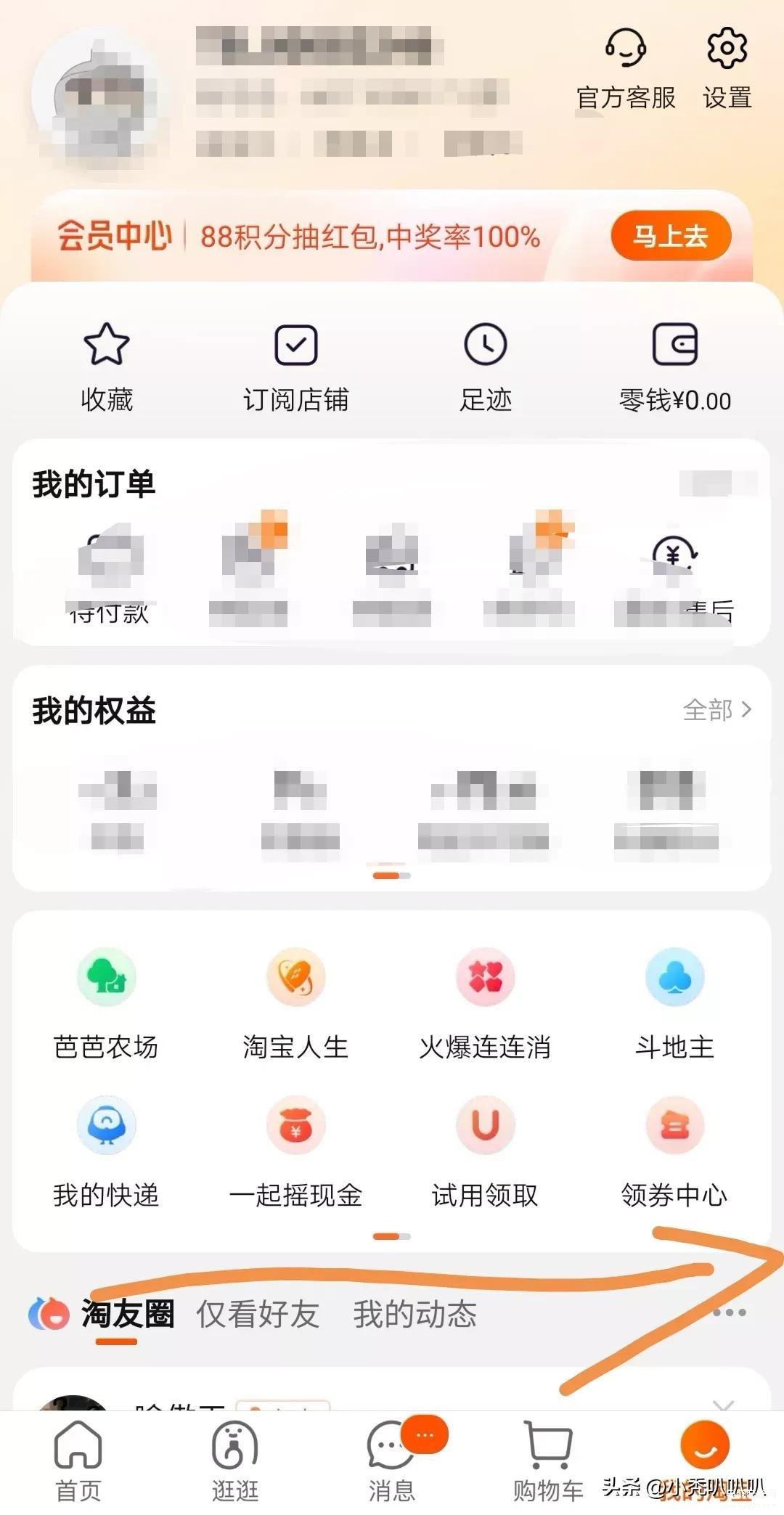Switch to 我的动态 tab
The height and width of the screenshot is (1515, 784).
click(x=415, y=1314)
